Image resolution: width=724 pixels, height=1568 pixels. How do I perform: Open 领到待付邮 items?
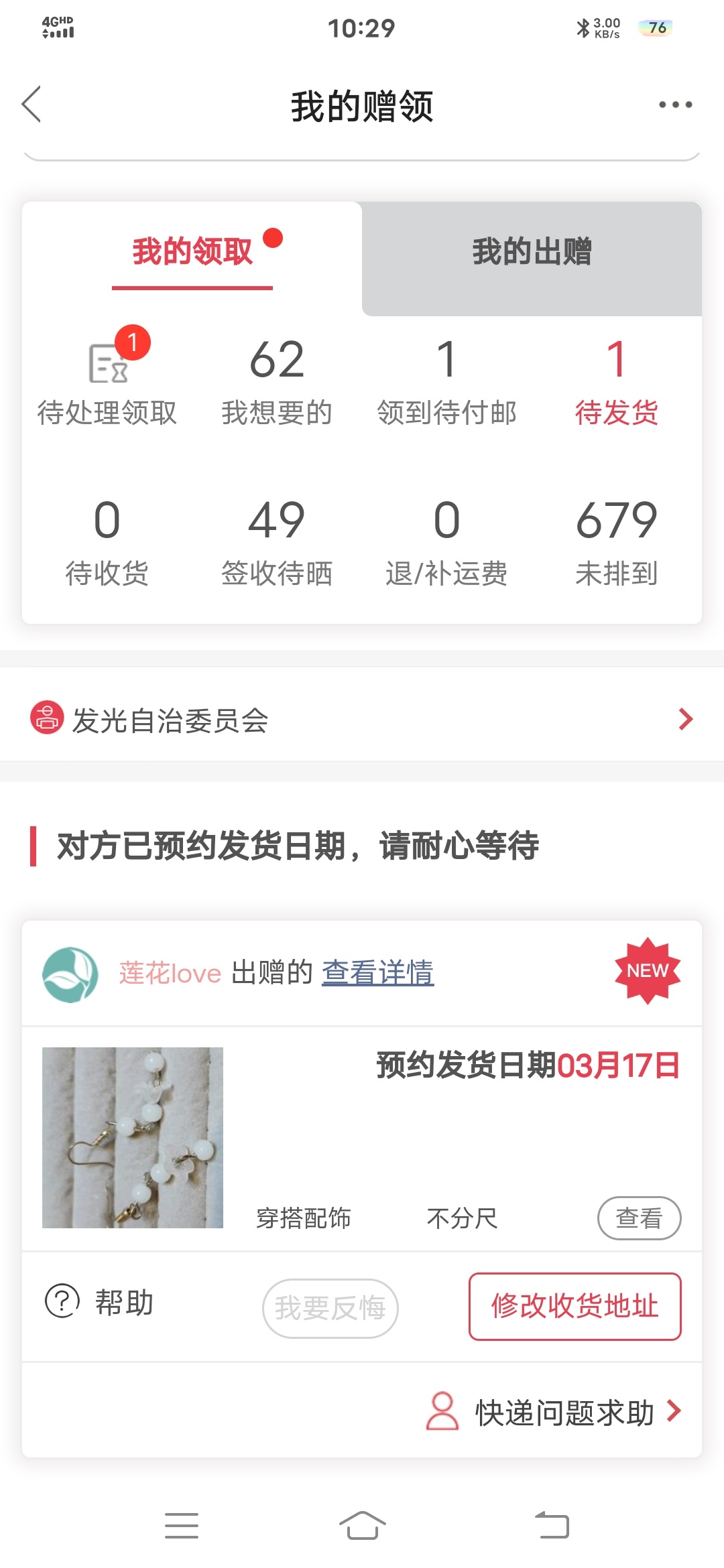tap(446, 382)
